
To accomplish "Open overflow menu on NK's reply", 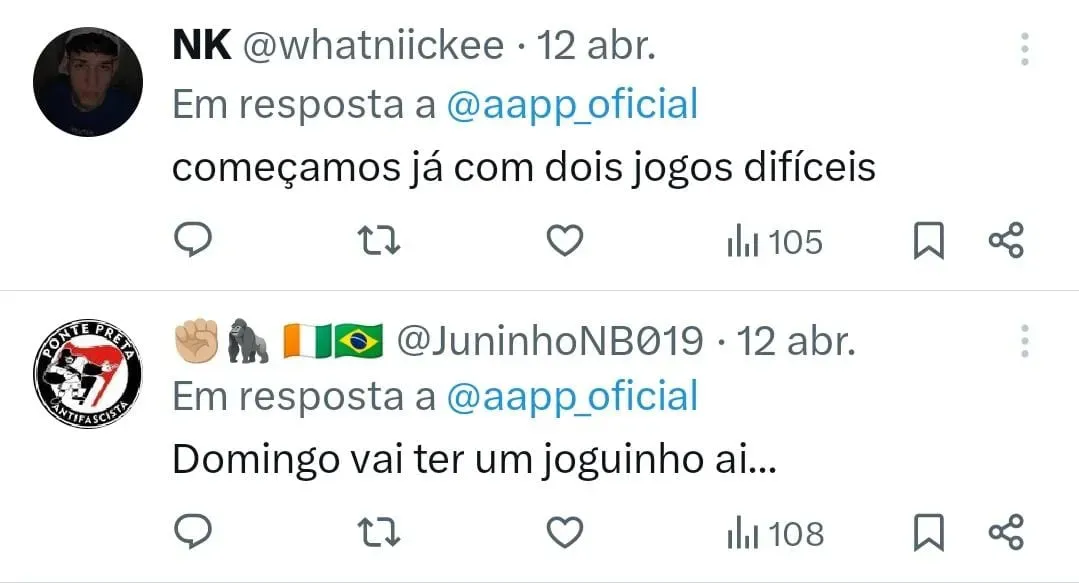I will (1025, 48).
